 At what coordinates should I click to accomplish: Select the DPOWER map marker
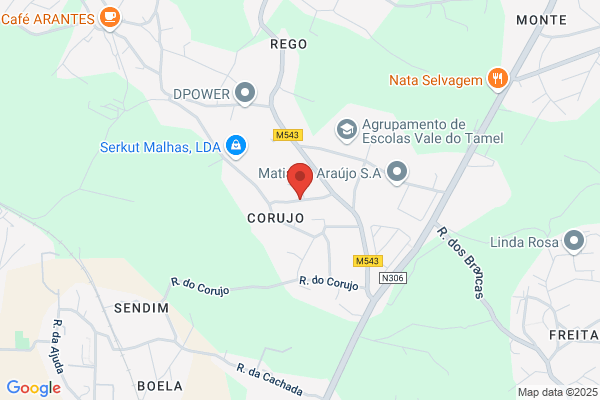click(x=245, y=93)
